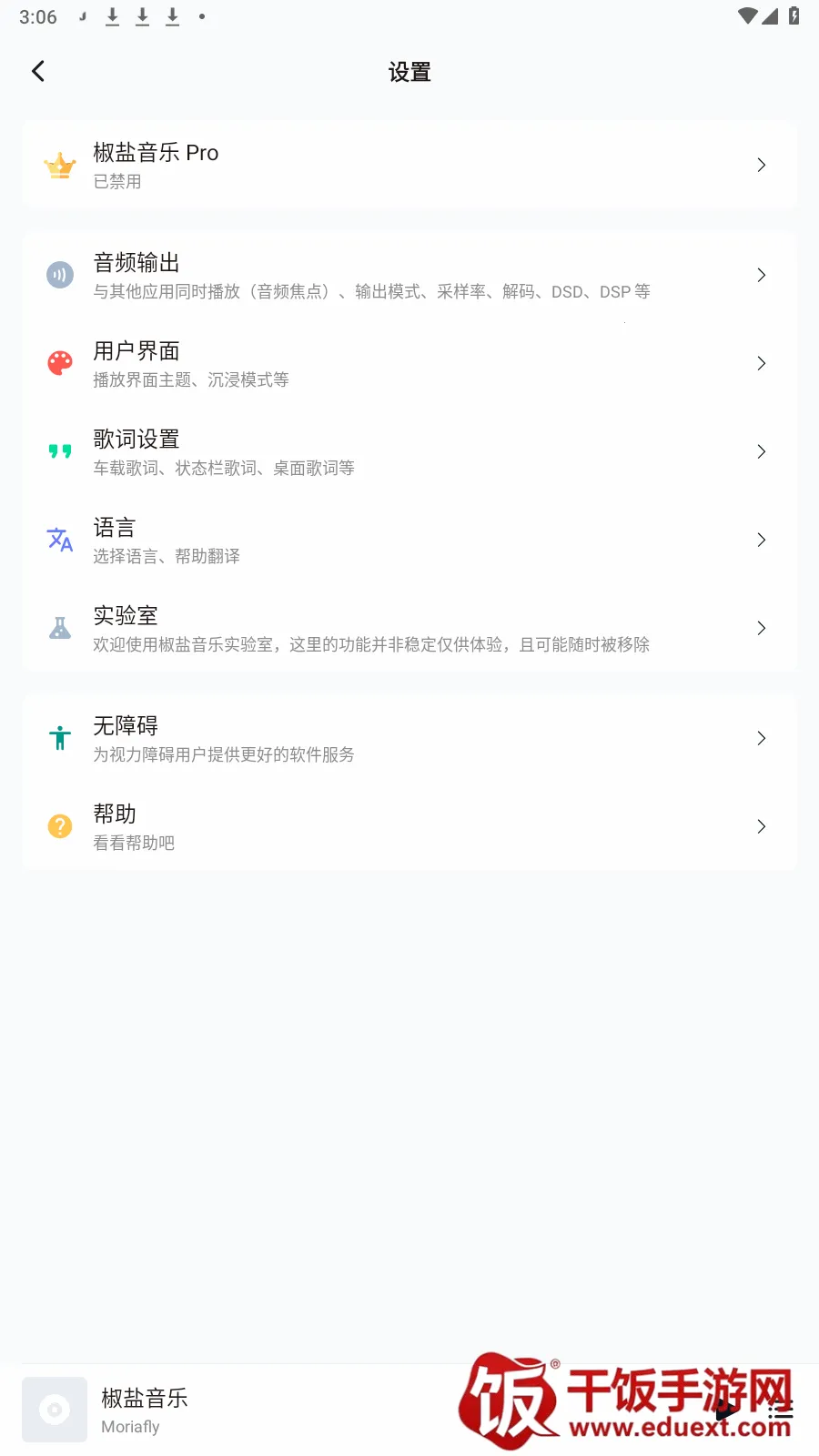The width and height of the screenshot is (819, 1456).
Task: Open the 椒盐音乐 Pro row
Action: click(x=409, y=165)
